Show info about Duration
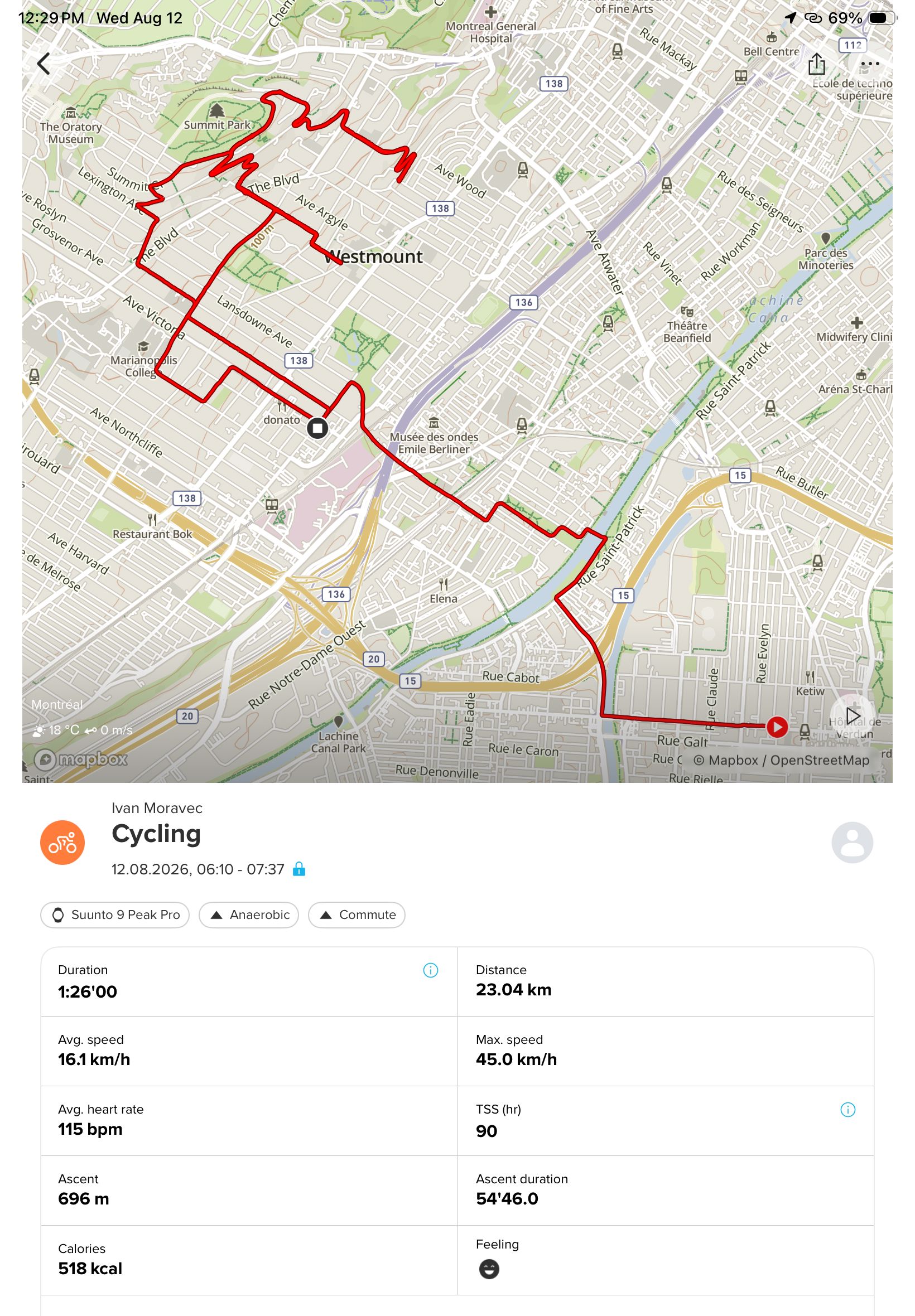The width and height of the screenshot is (915, 1316). click(x=431, y=970)
